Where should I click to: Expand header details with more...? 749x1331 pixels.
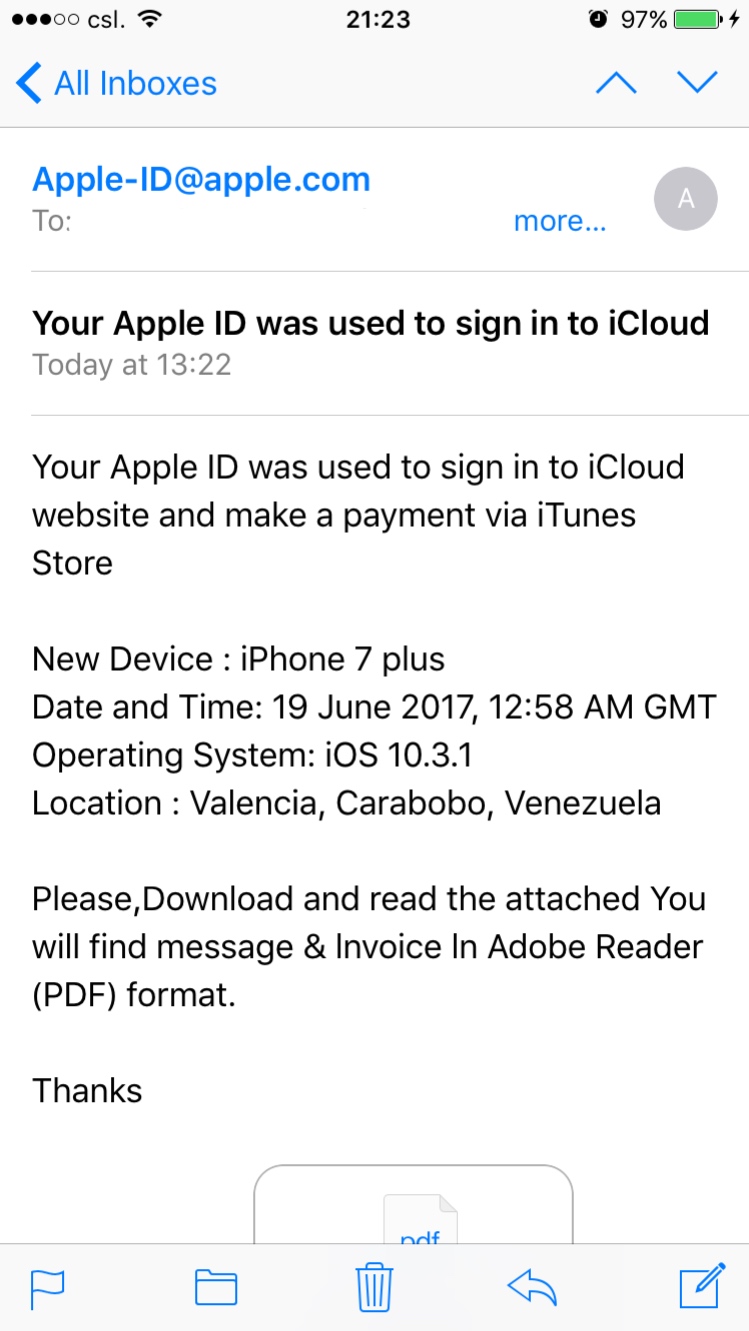559,221
